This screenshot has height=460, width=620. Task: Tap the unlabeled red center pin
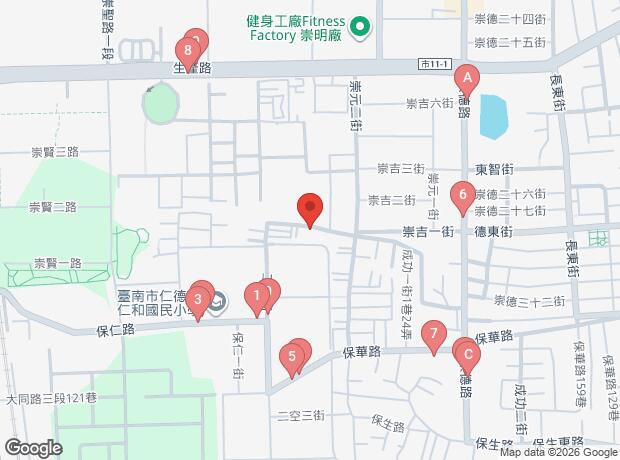tap(310, 209)
